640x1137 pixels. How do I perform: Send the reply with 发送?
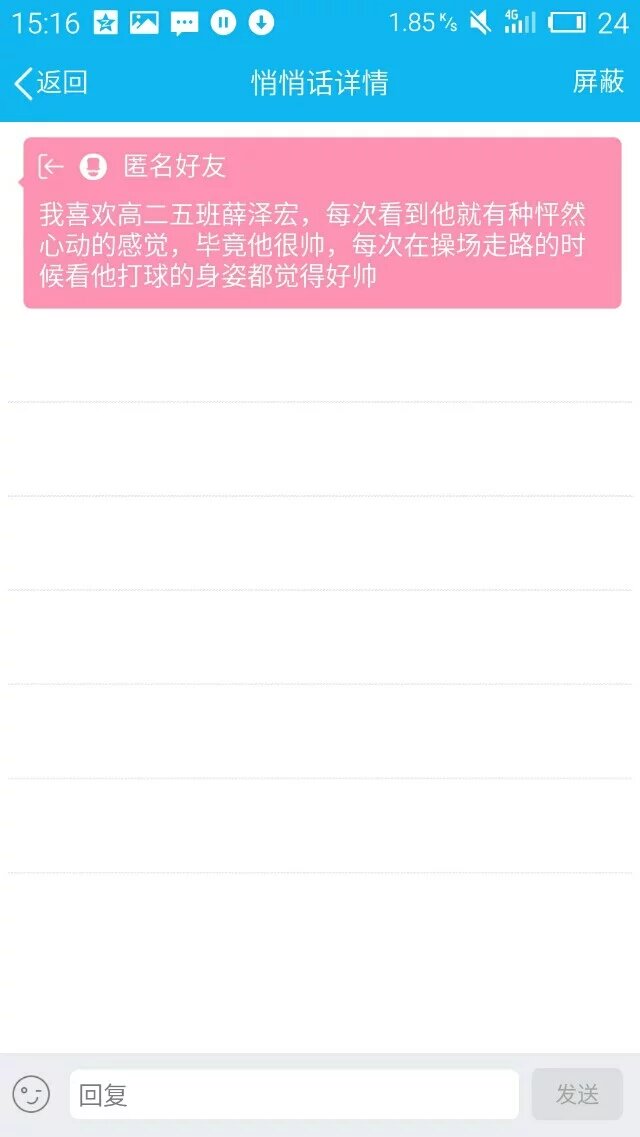coord(577,1094)
